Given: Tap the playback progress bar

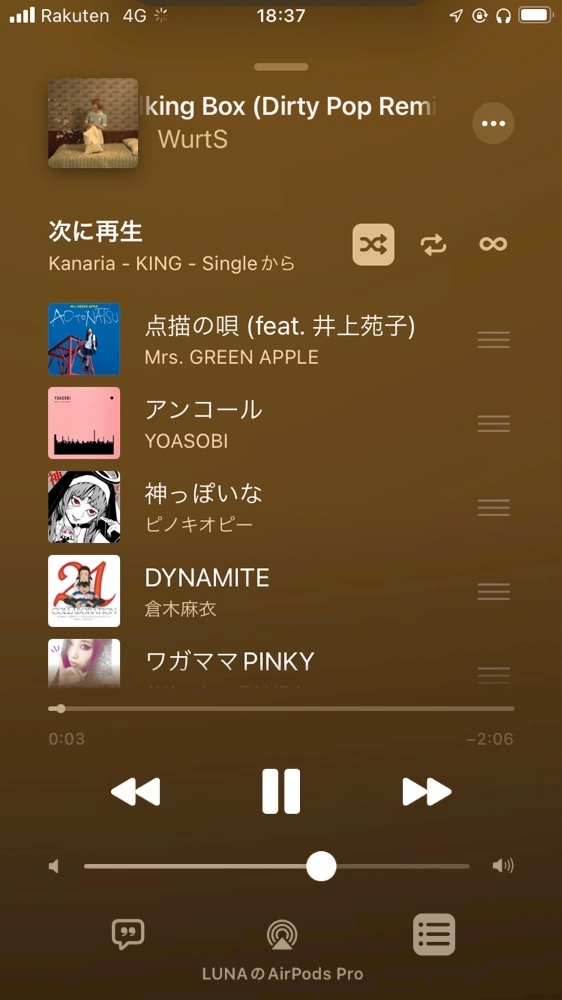Looking at the screenshot, I should click(281, 709).
